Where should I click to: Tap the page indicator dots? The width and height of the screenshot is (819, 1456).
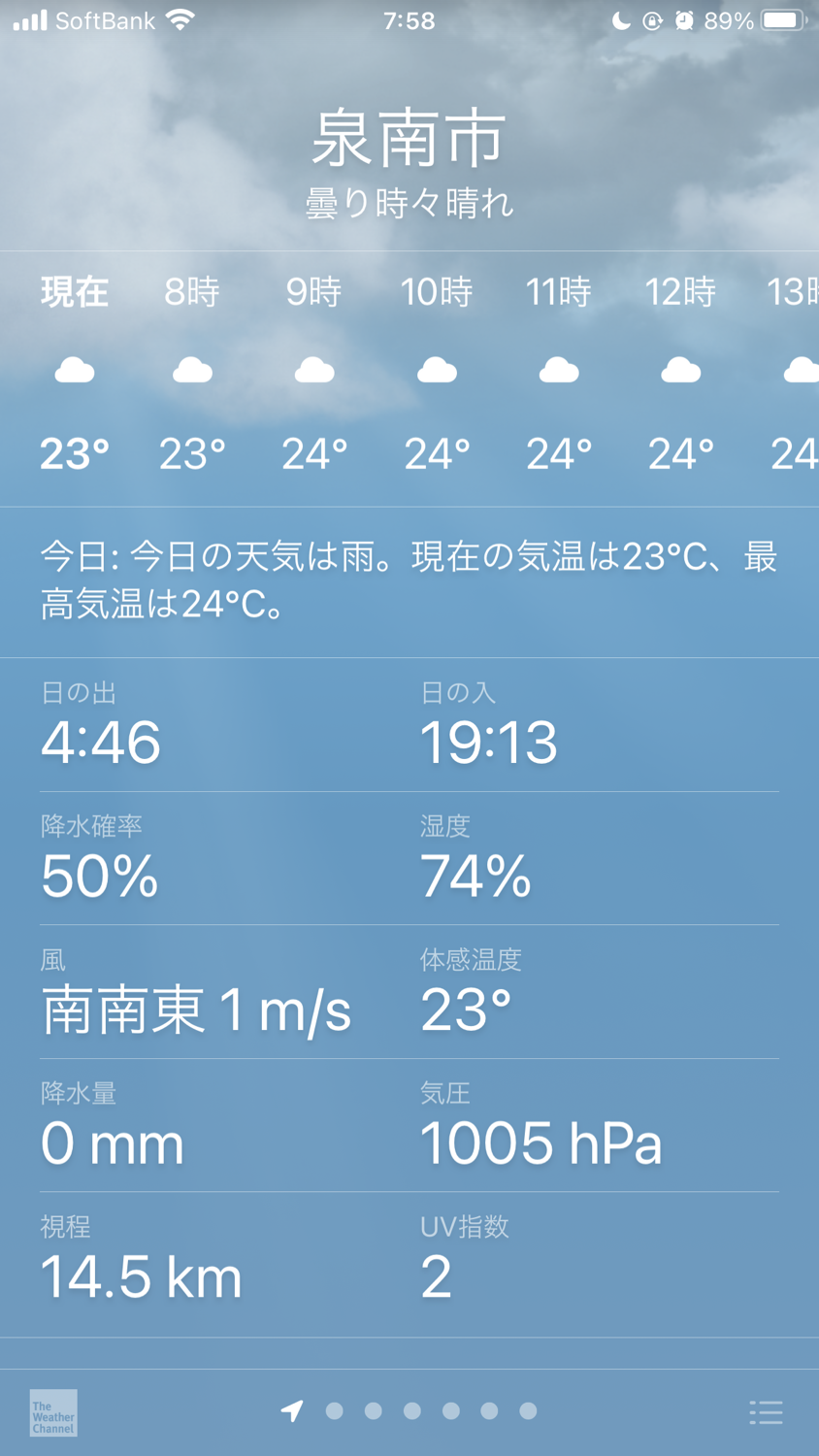point(411,1410)
